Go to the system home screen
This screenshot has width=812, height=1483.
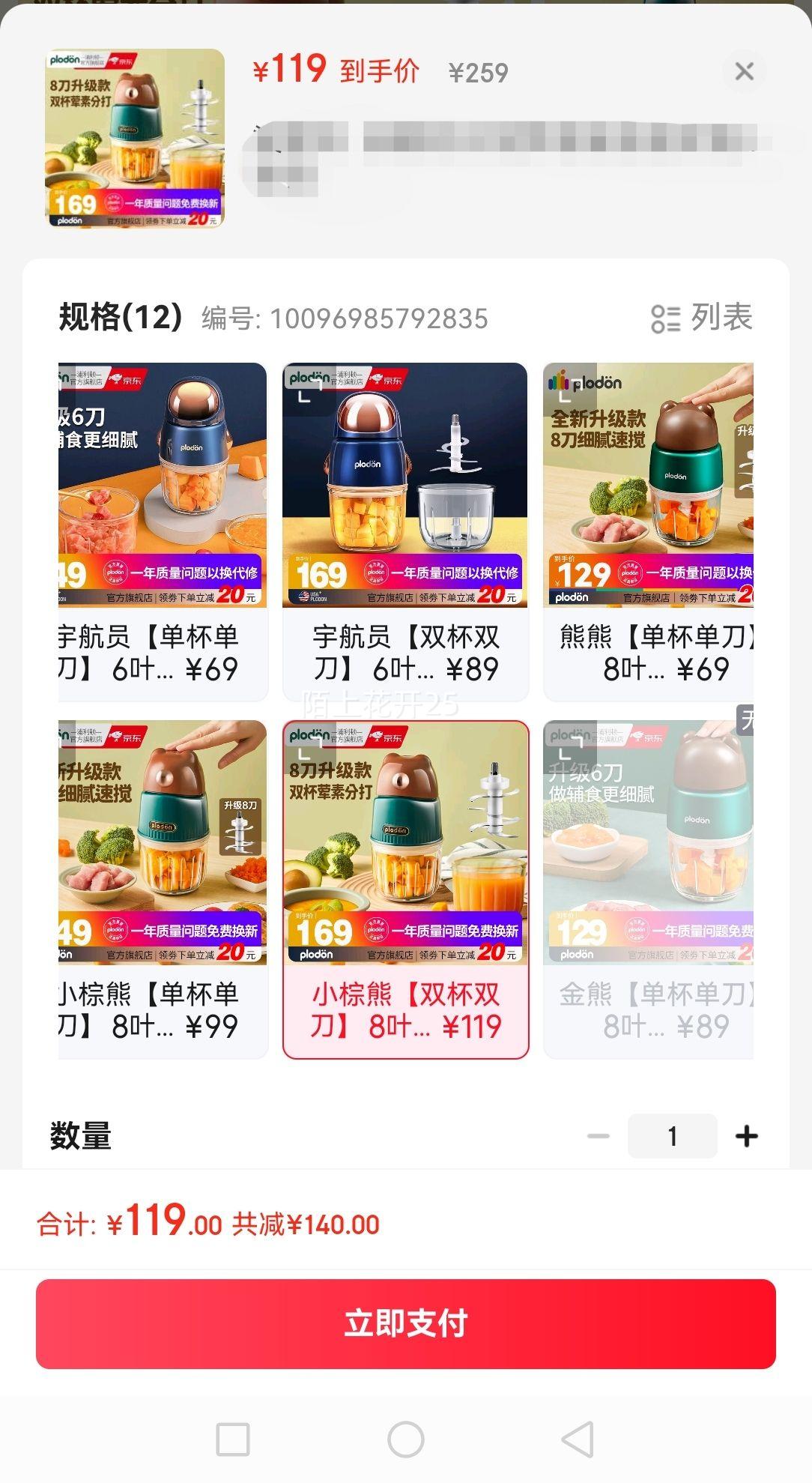(405, 1440)
